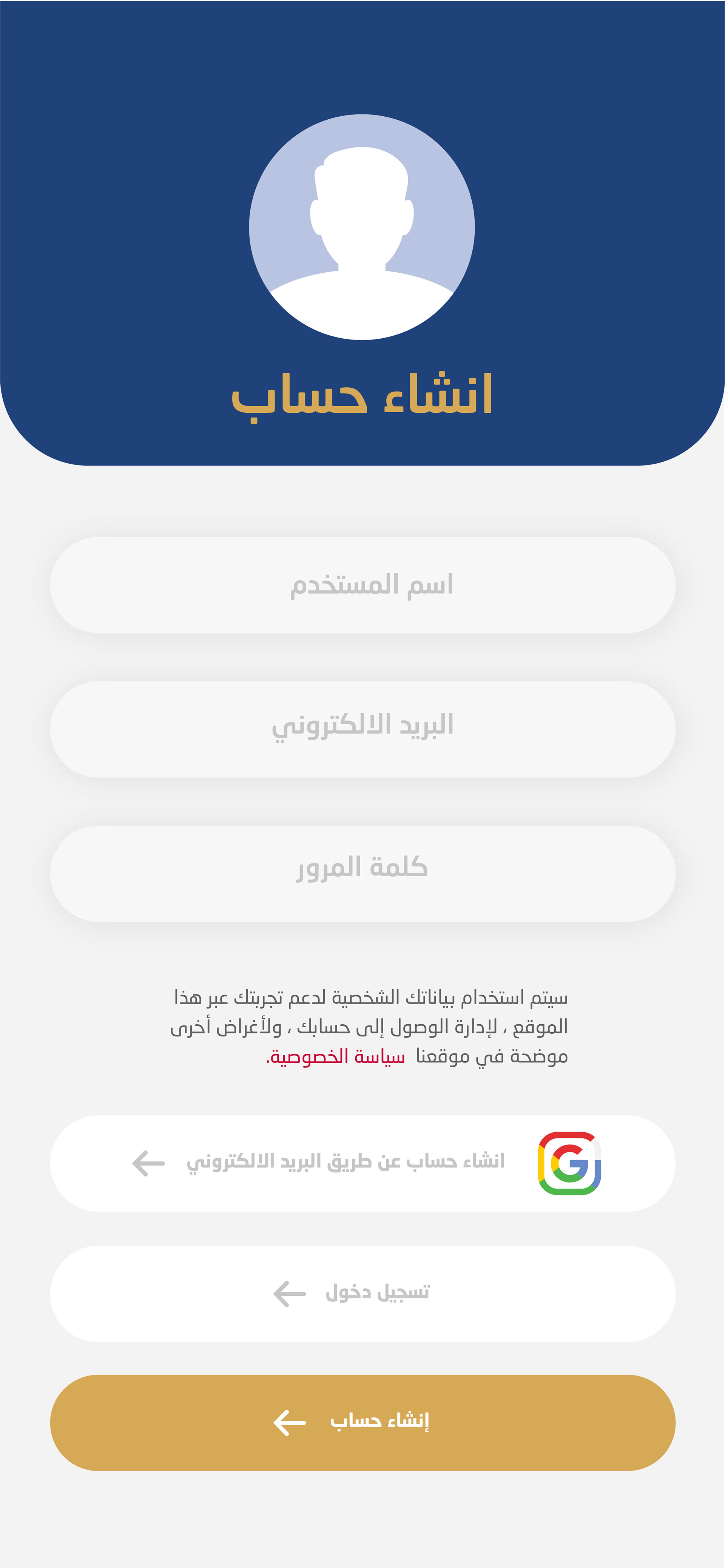Tap the username field (اسم المستخدم)

point(362,585)
